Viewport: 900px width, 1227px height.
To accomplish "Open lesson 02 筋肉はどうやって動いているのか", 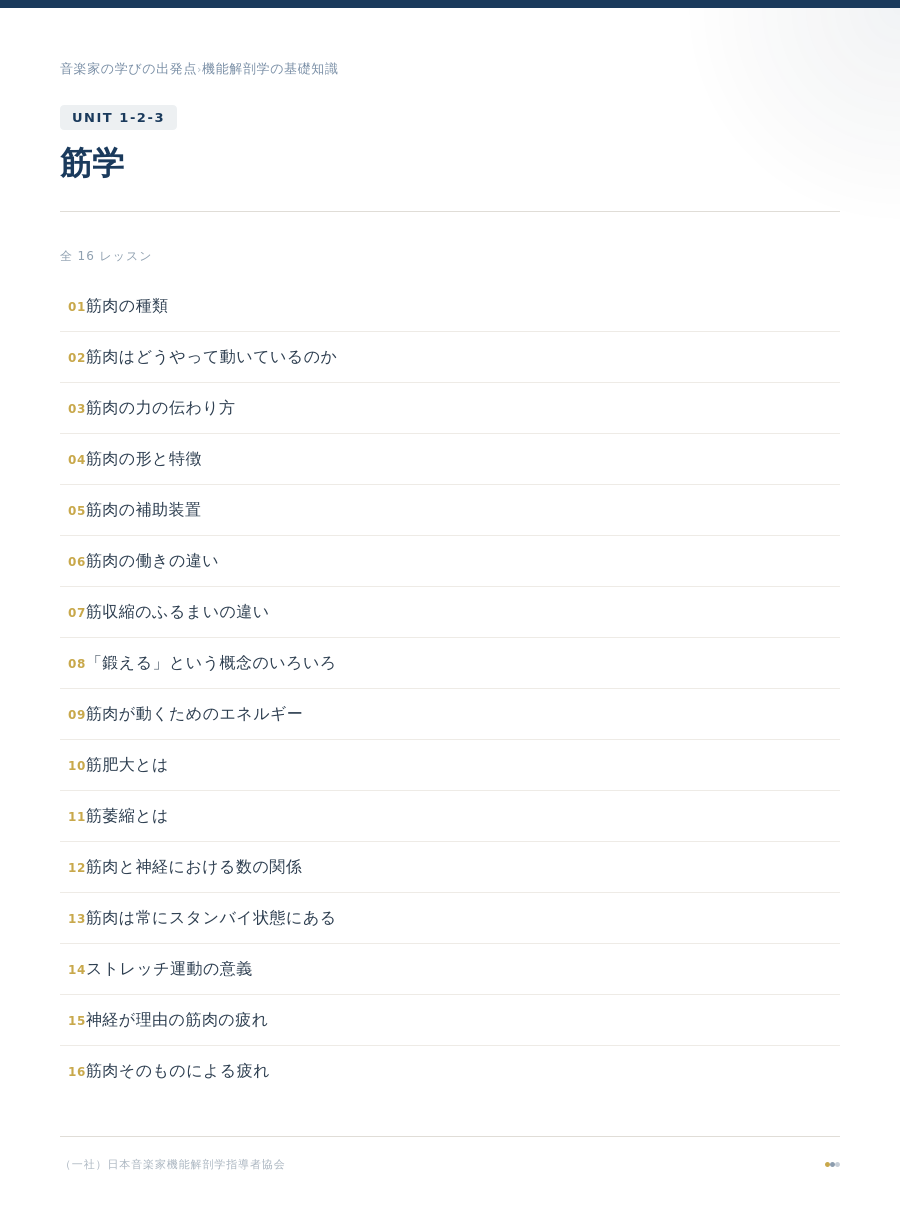I will point(211,357).
